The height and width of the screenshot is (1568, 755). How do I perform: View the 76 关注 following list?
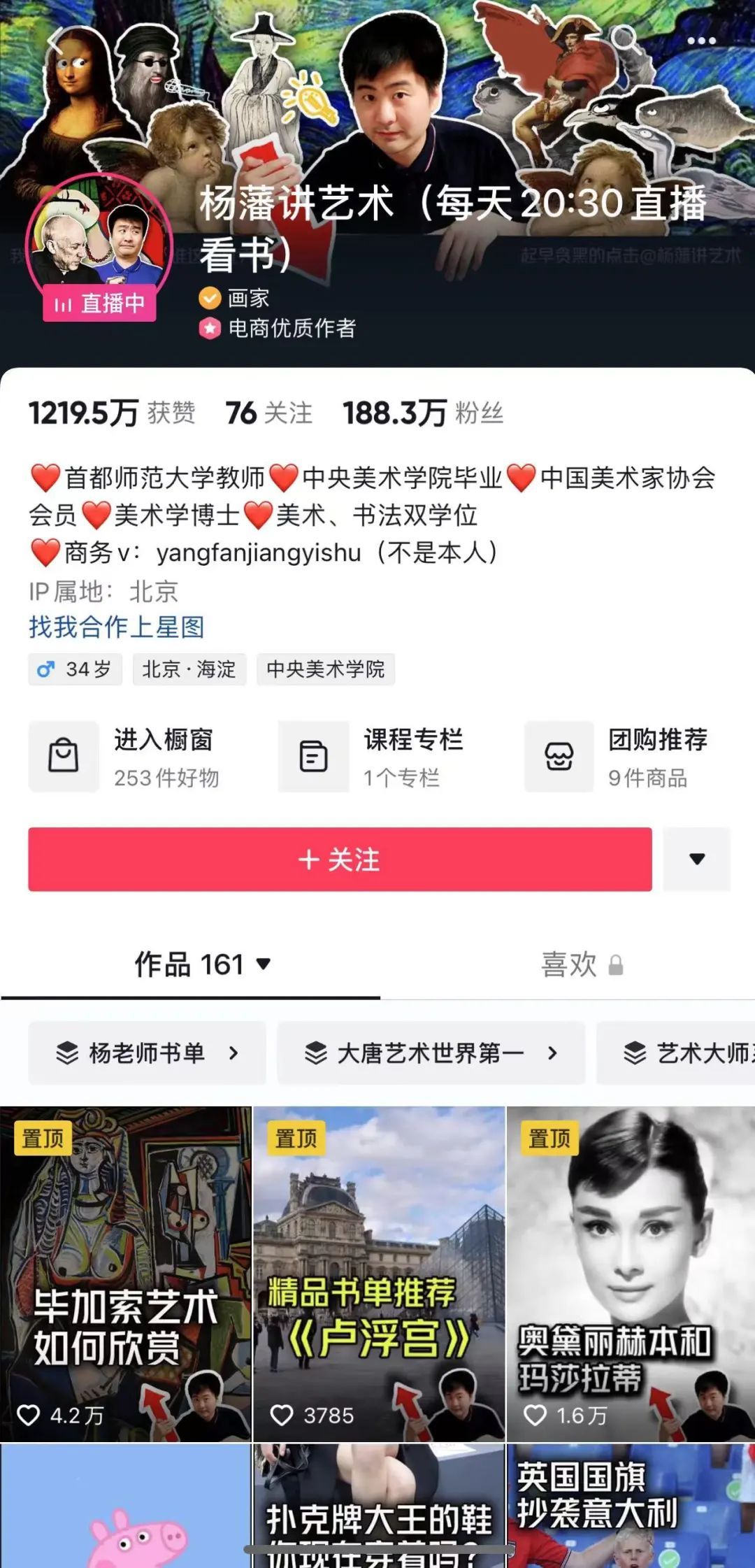(268, 413)
